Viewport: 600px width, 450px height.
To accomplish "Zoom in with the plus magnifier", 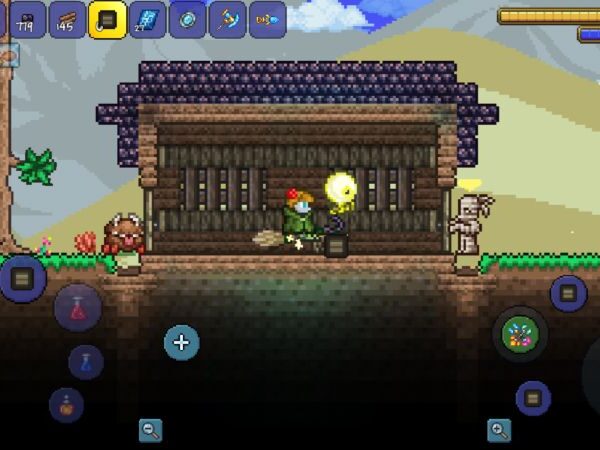I will coord(499,430).
